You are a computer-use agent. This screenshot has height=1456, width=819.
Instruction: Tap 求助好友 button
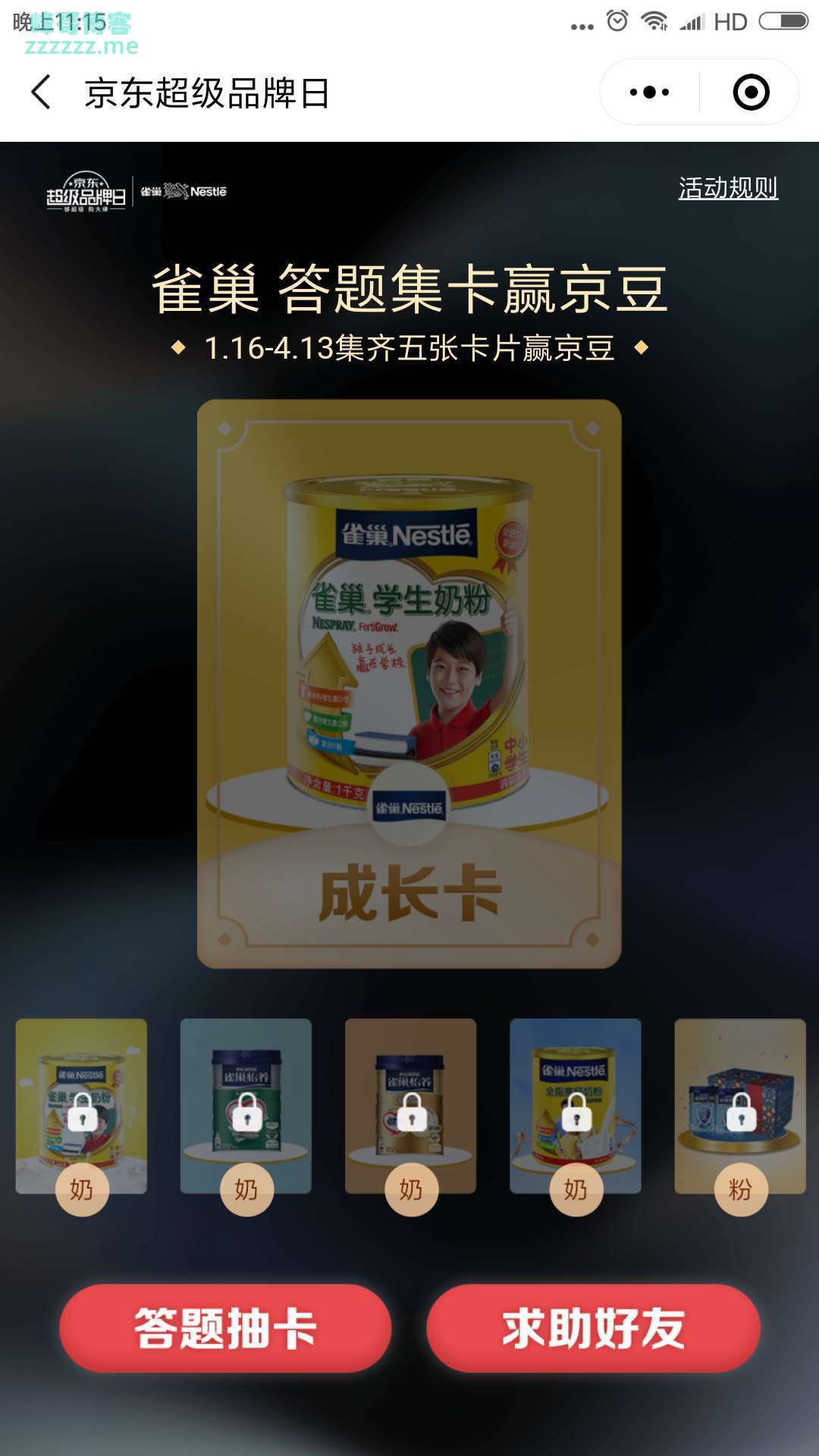tap(593, 1329)
